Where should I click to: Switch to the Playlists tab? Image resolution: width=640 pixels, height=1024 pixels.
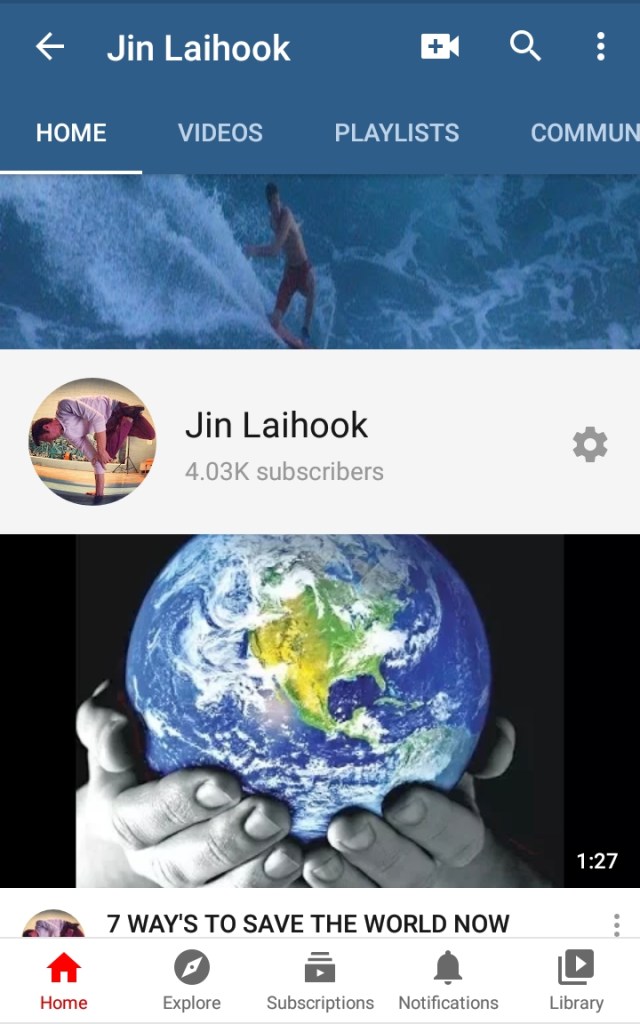(397, 133)
